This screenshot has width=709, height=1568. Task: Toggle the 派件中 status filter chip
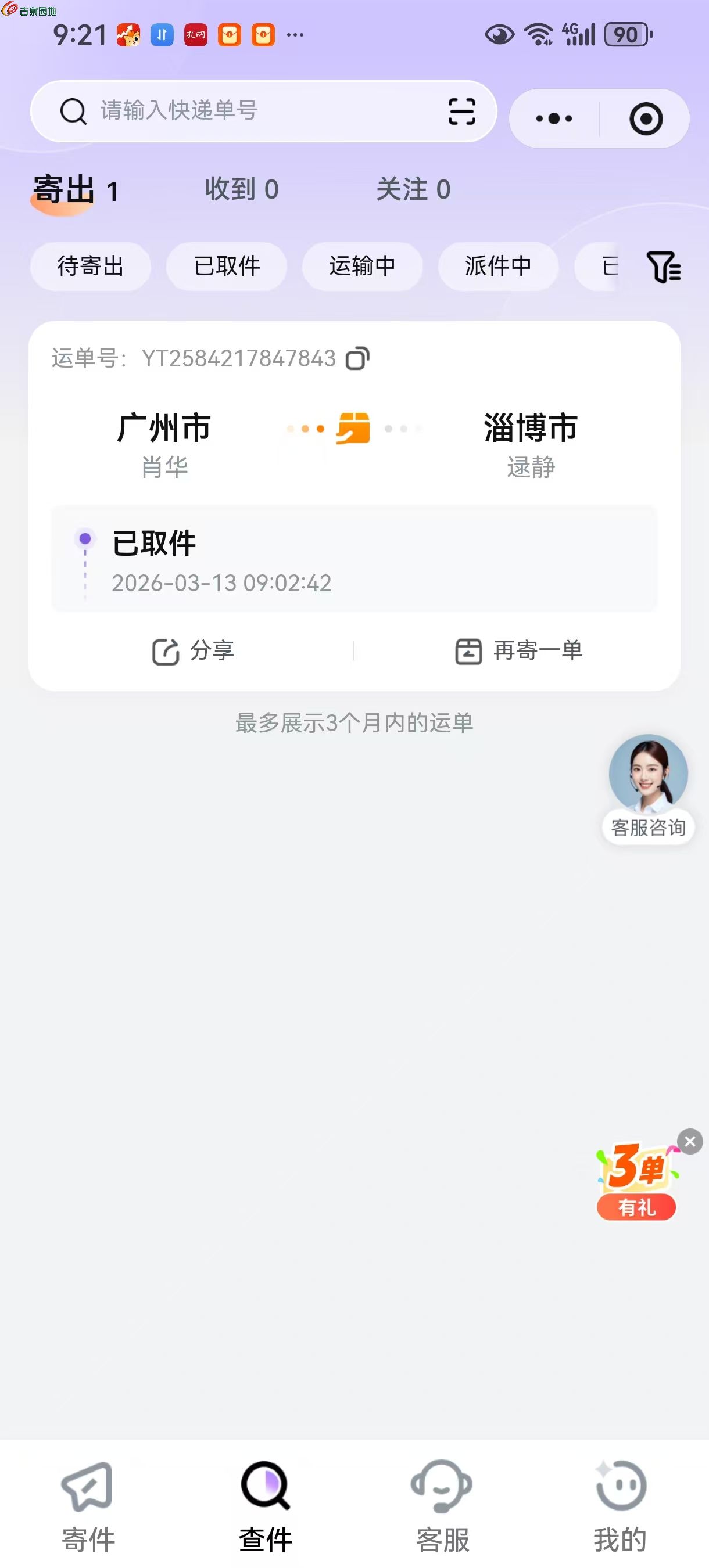coord(498,267)
